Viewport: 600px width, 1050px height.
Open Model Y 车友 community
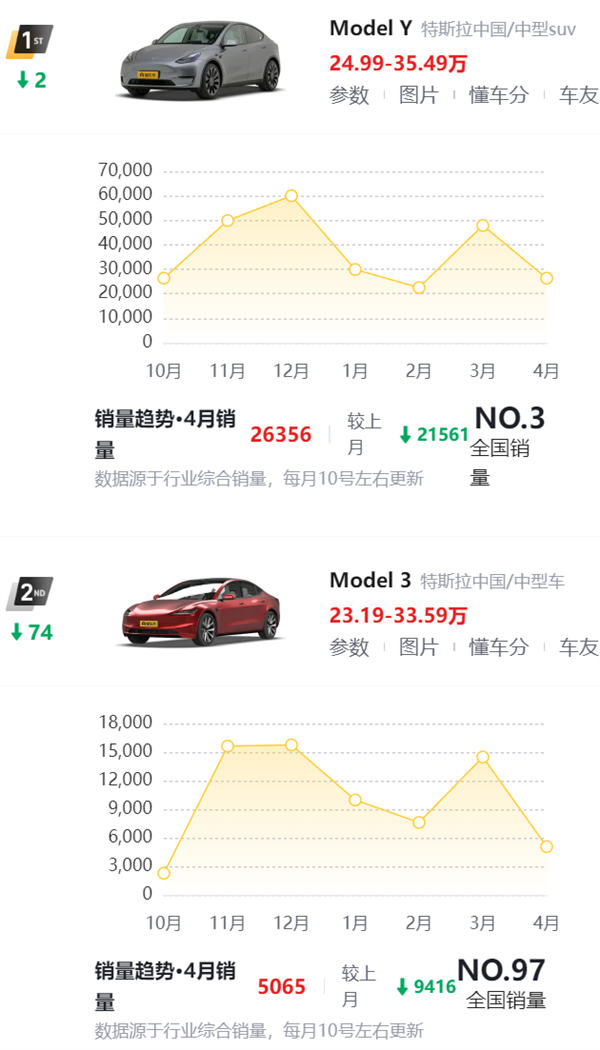coord(578,95)
